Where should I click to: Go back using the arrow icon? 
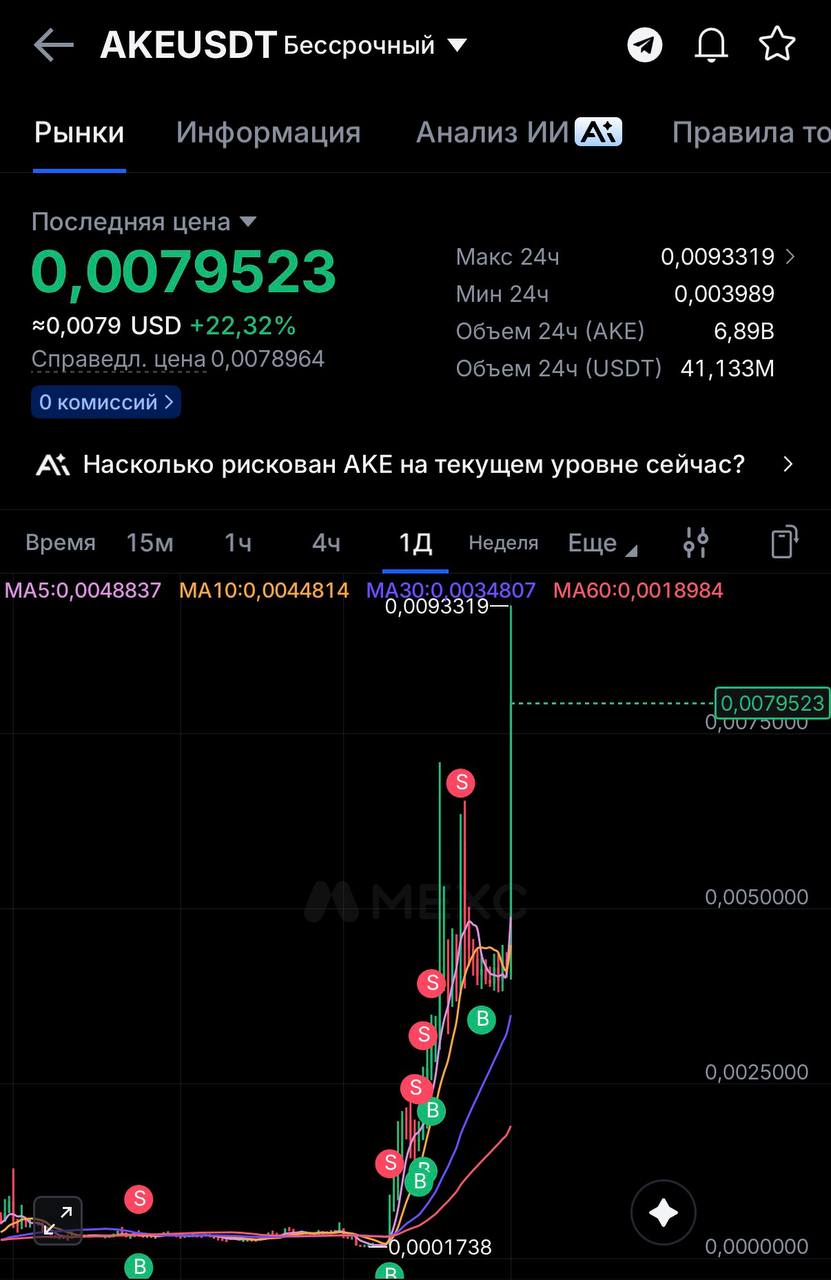click(x=54, y=45)
